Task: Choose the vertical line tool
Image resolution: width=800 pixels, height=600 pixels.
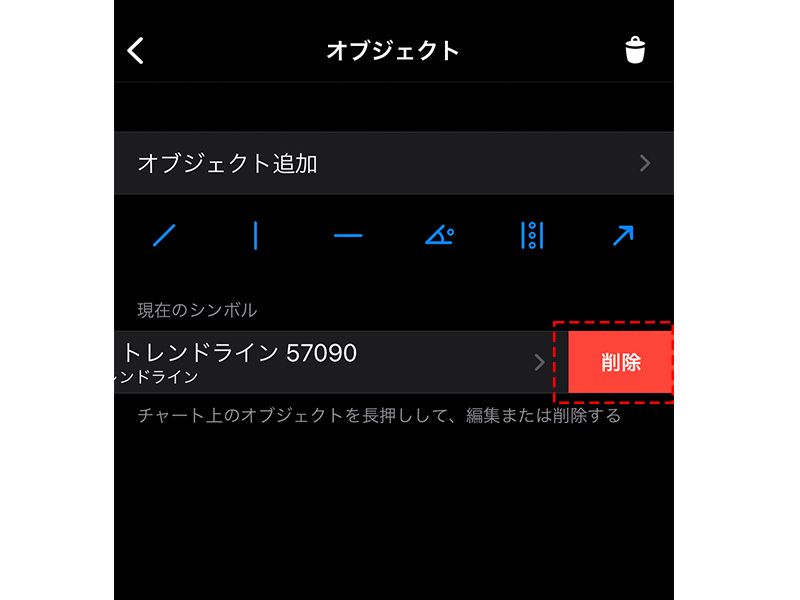Action: [256, 236]
